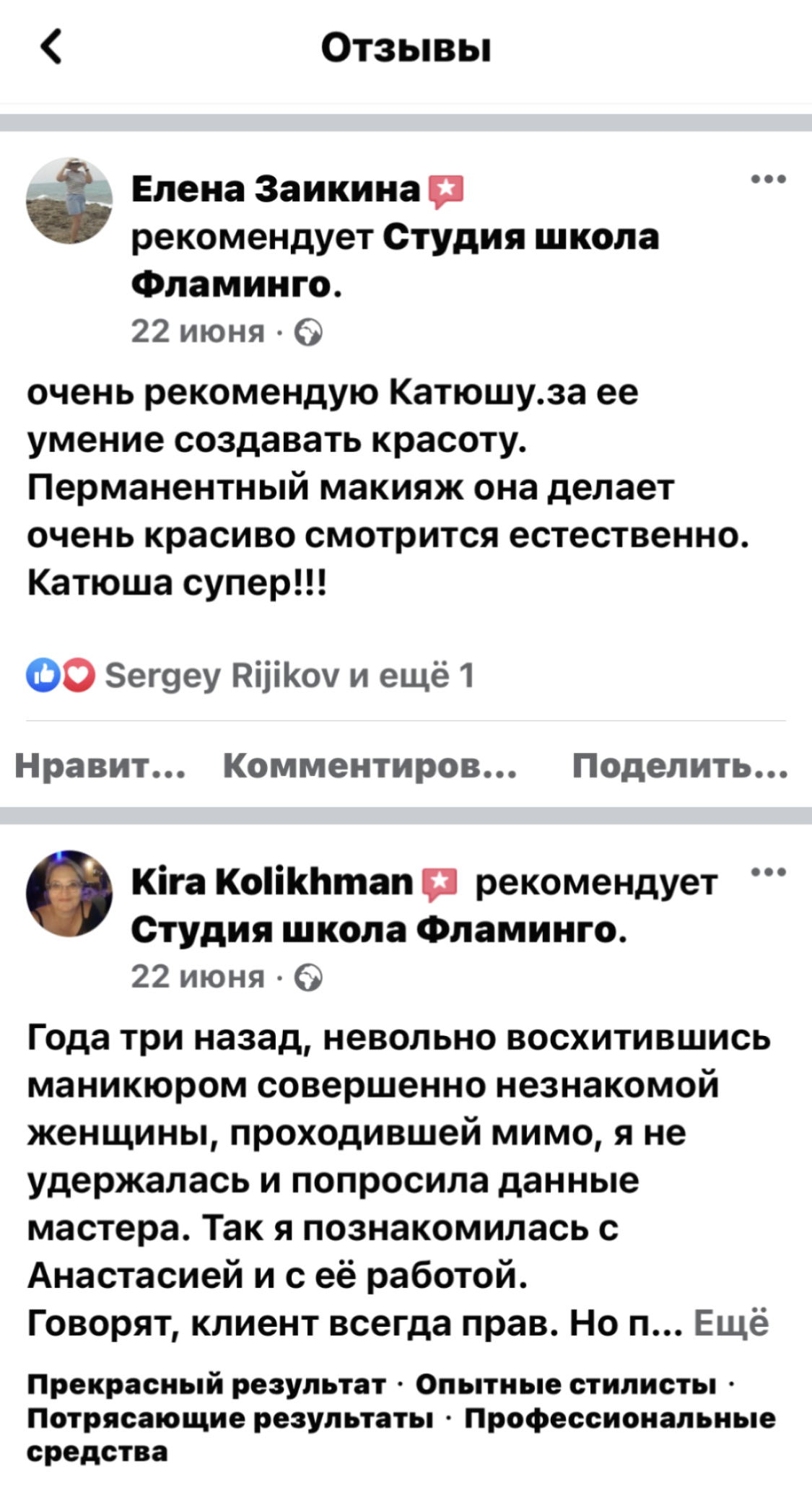The width and height of the screenshot is (812, 1495).
Task: Open Елена Заикина's profile picture
Action: [x=69, y=201]
